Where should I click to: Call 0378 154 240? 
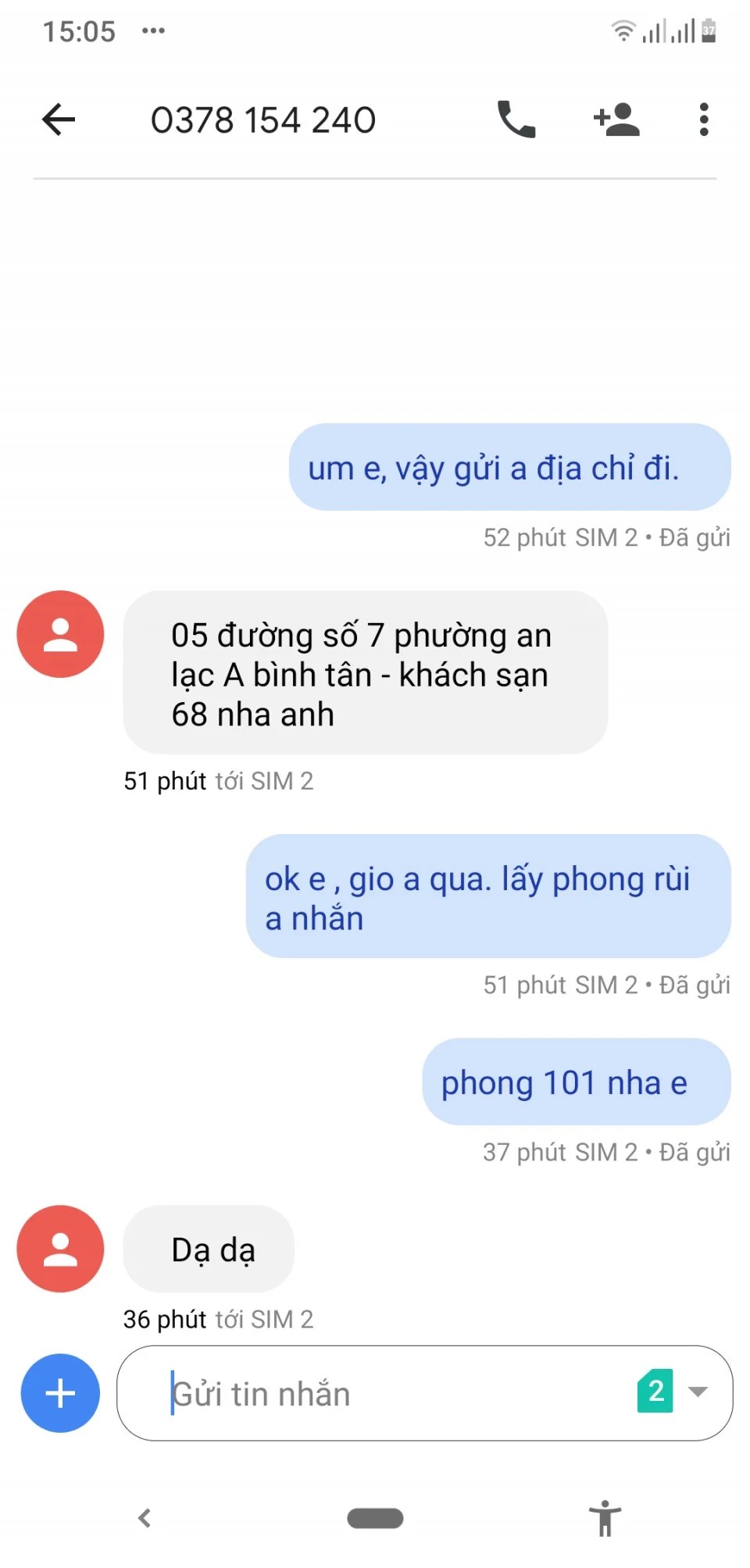click(x=516, y=119)
